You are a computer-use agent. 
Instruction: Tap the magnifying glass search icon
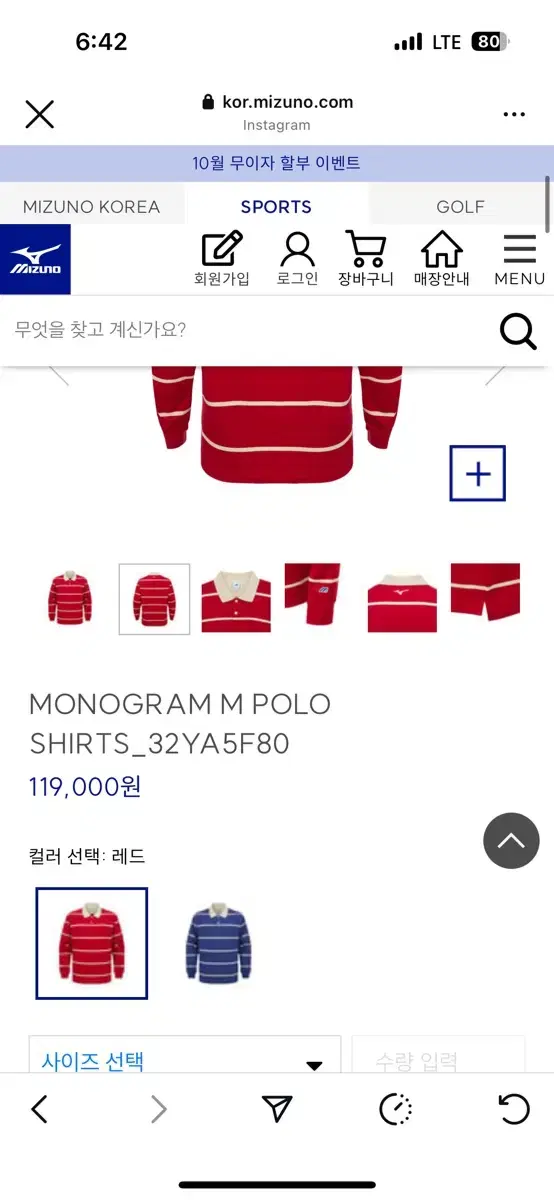pyautogui.click(x=518, y=331)
